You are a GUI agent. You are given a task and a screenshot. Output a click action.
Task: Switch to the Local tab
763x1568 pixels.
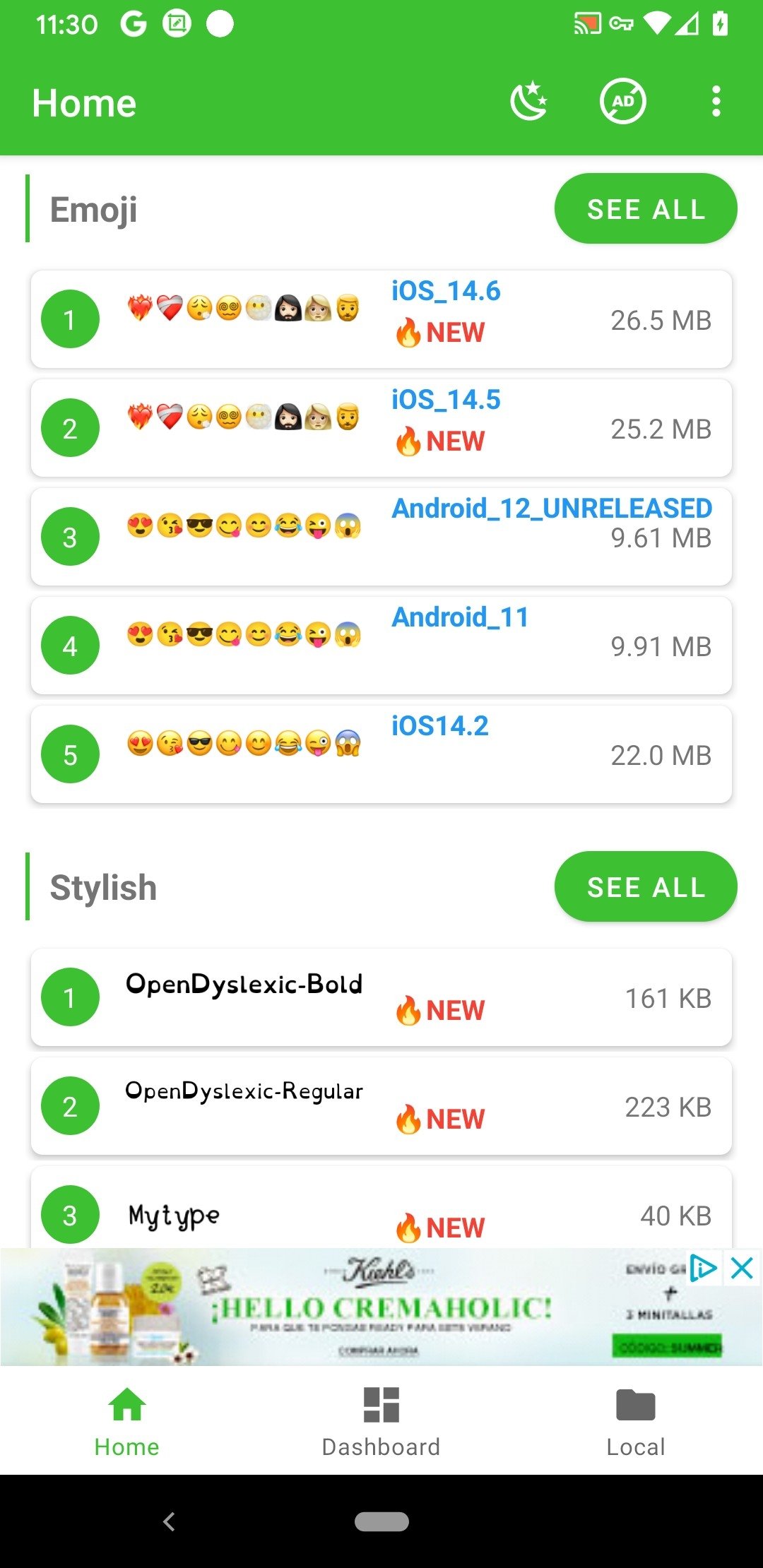pos(636,1421)
